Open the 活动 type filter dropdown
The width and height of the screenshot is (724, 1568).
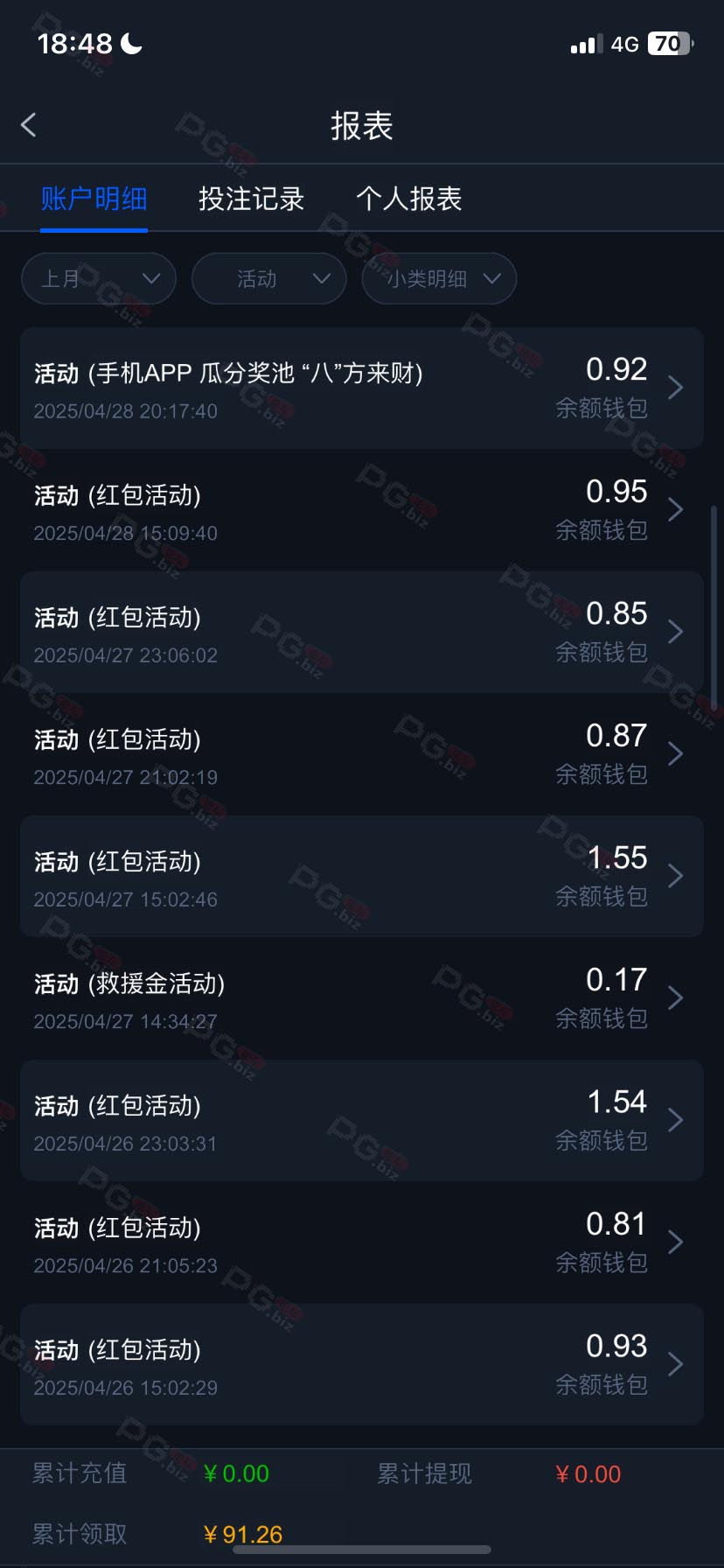(x=269, y=278)
